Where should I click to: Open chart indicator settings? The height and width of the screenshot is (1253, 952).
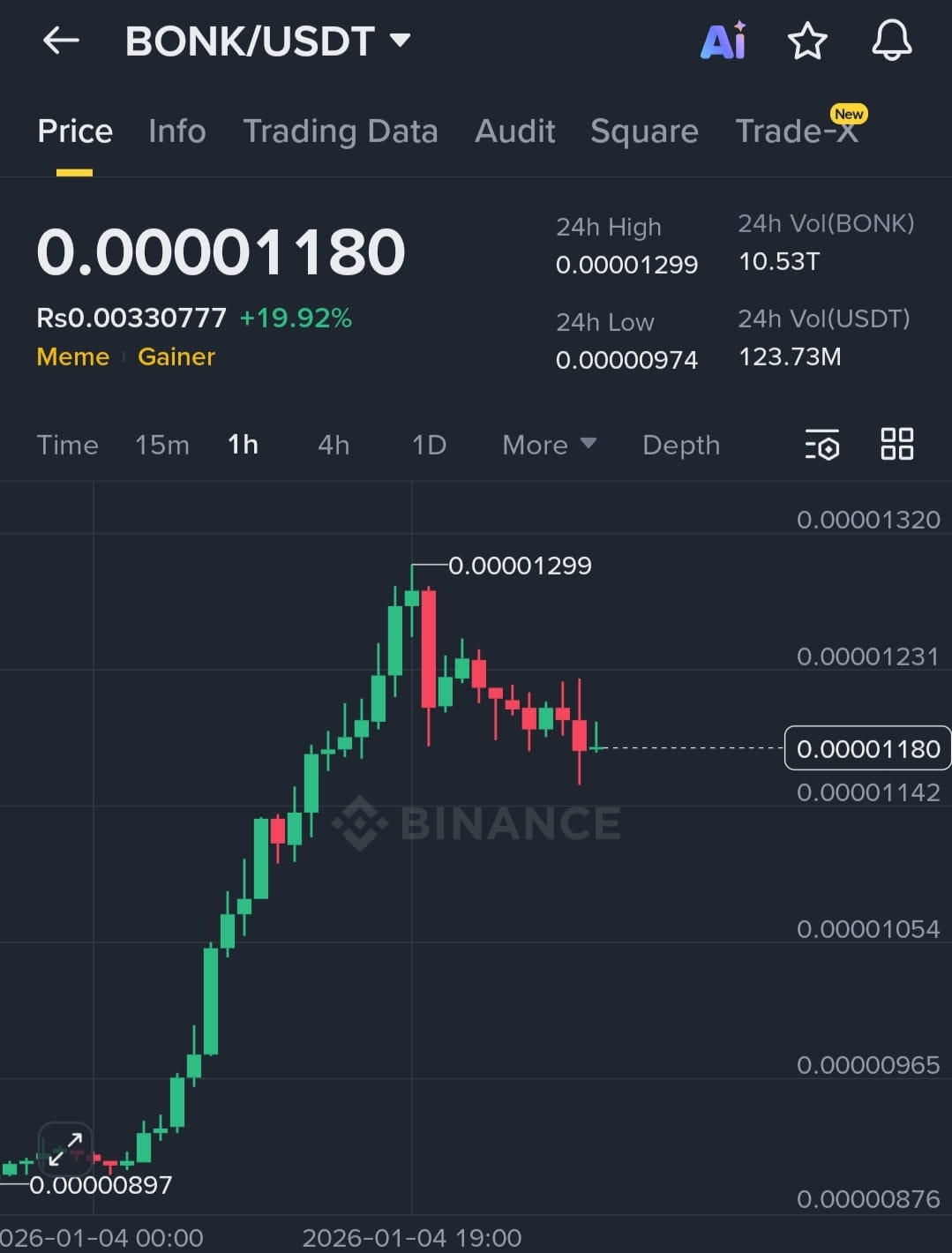(821, 445)
